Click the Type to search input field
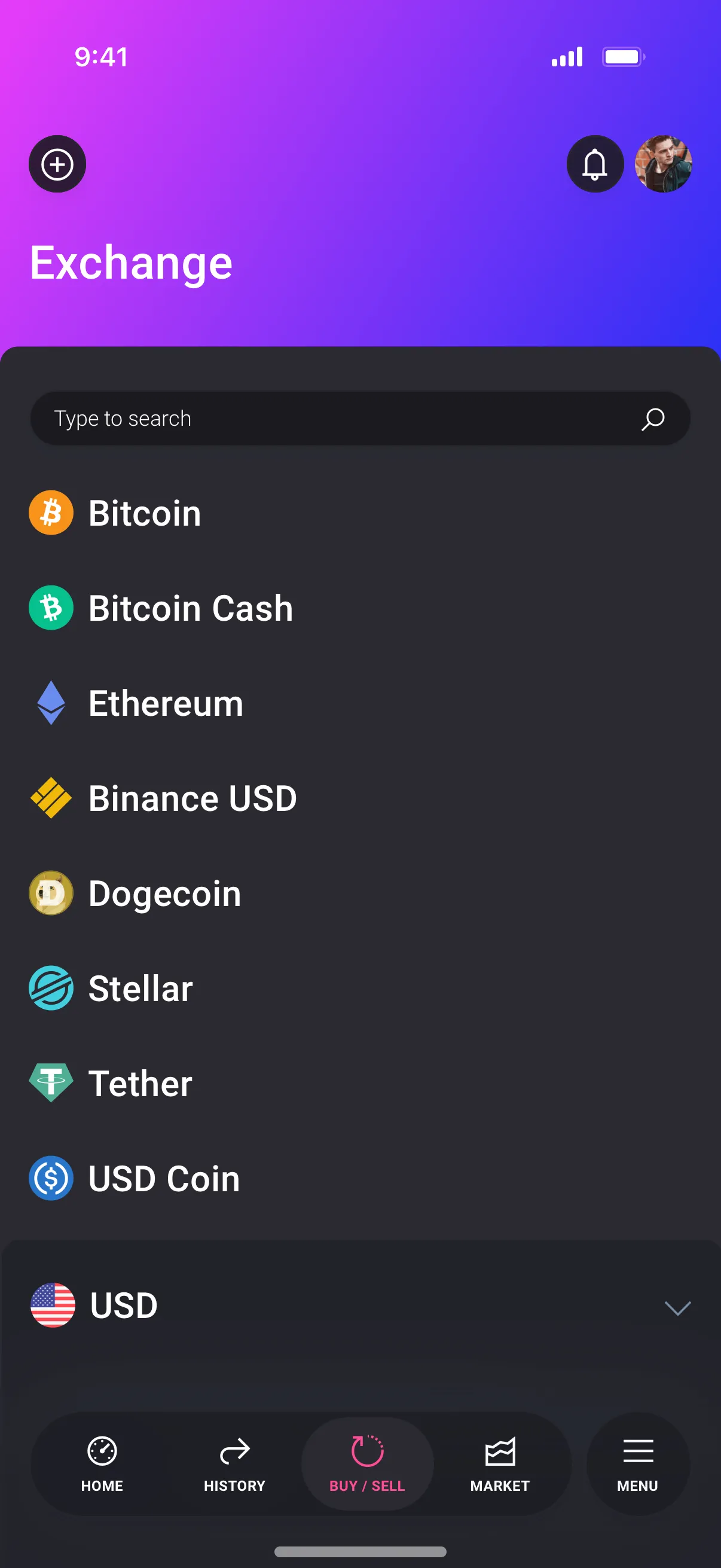The image size is (721, 1568). [243, 419]
